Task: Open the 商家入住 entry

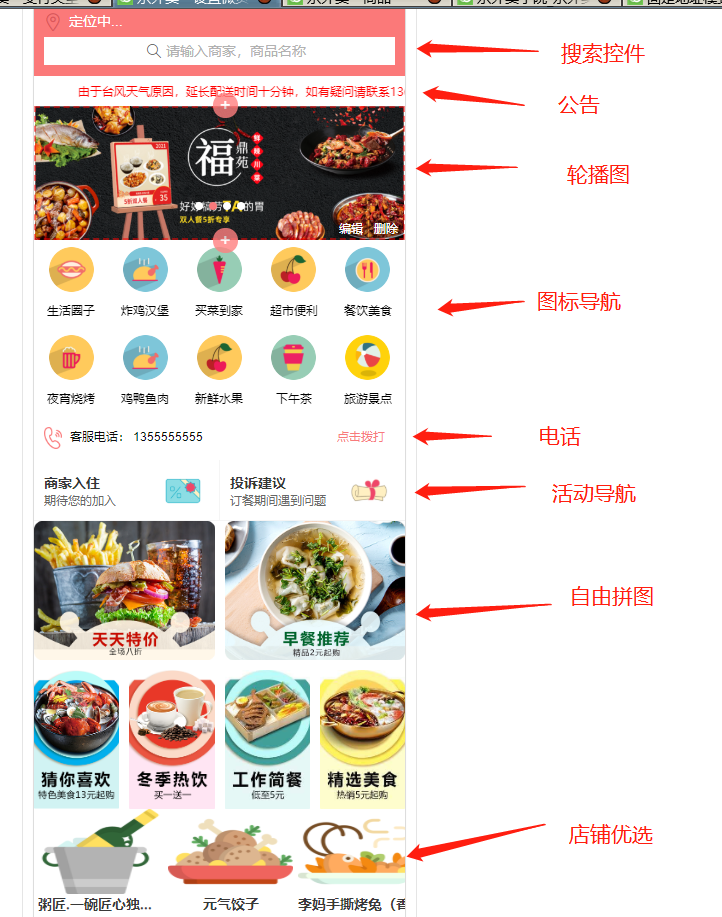Action: [x=122, y=491]
